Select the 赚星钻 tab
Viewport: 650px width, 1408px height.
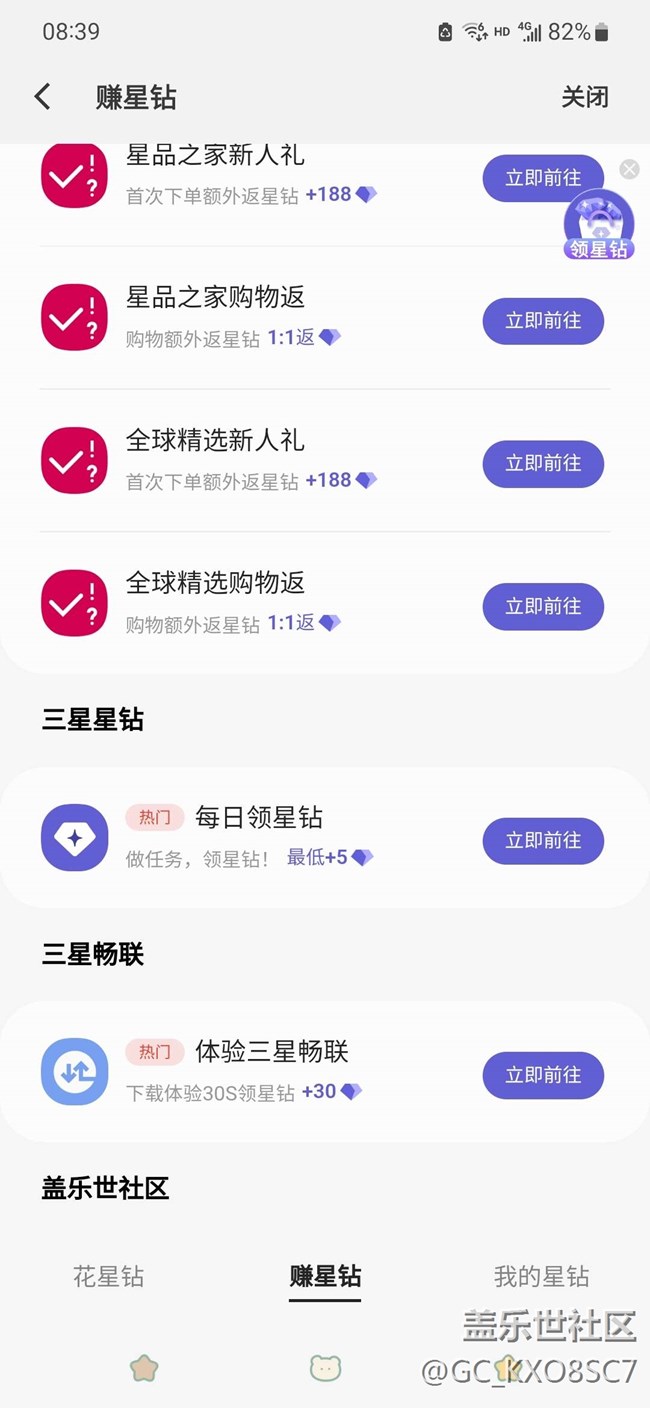(325, 1276)
